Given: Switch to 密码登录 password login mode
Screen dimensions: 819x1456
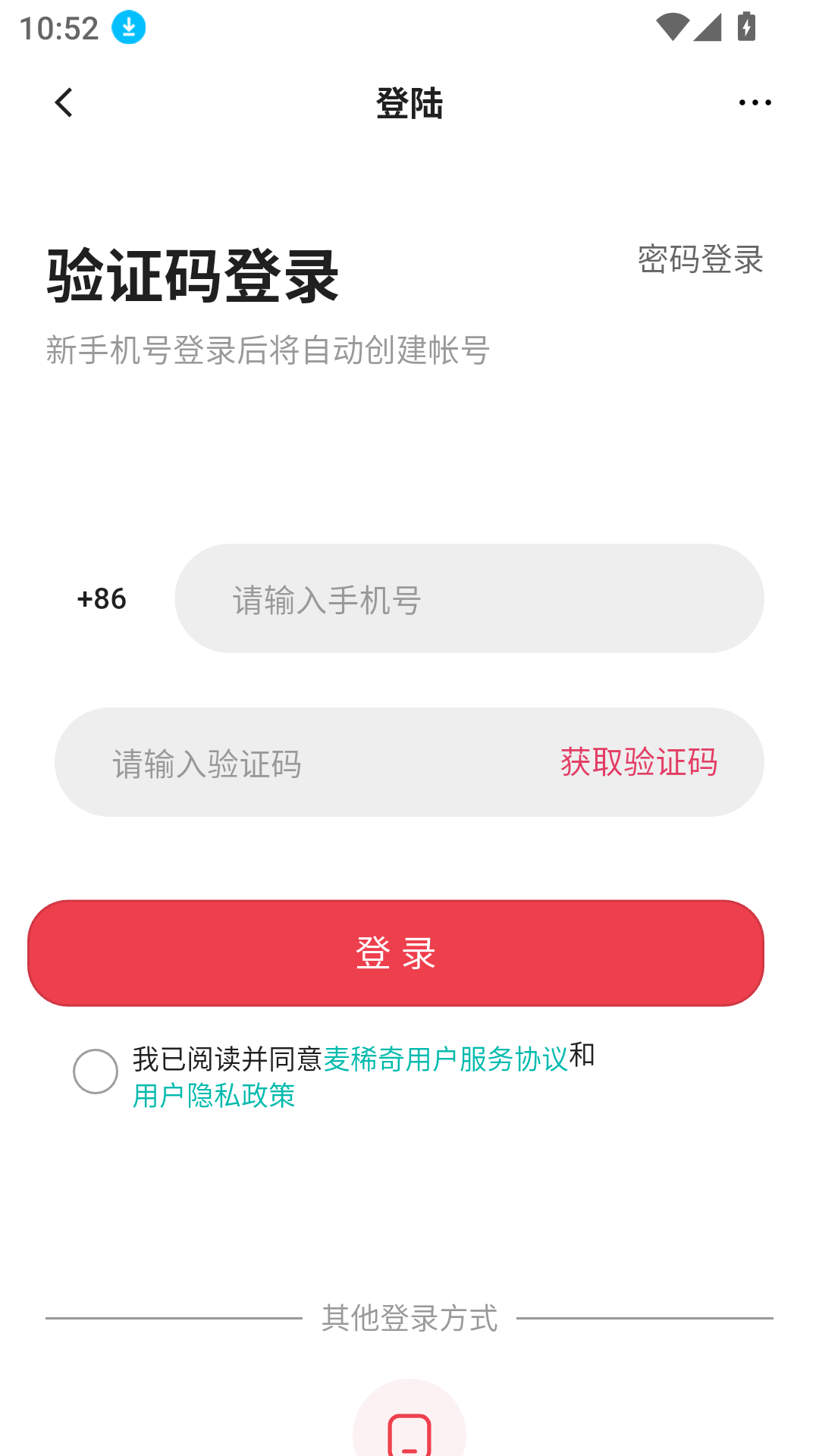Looking at the screenshot, I should click(x=699, y=261).
